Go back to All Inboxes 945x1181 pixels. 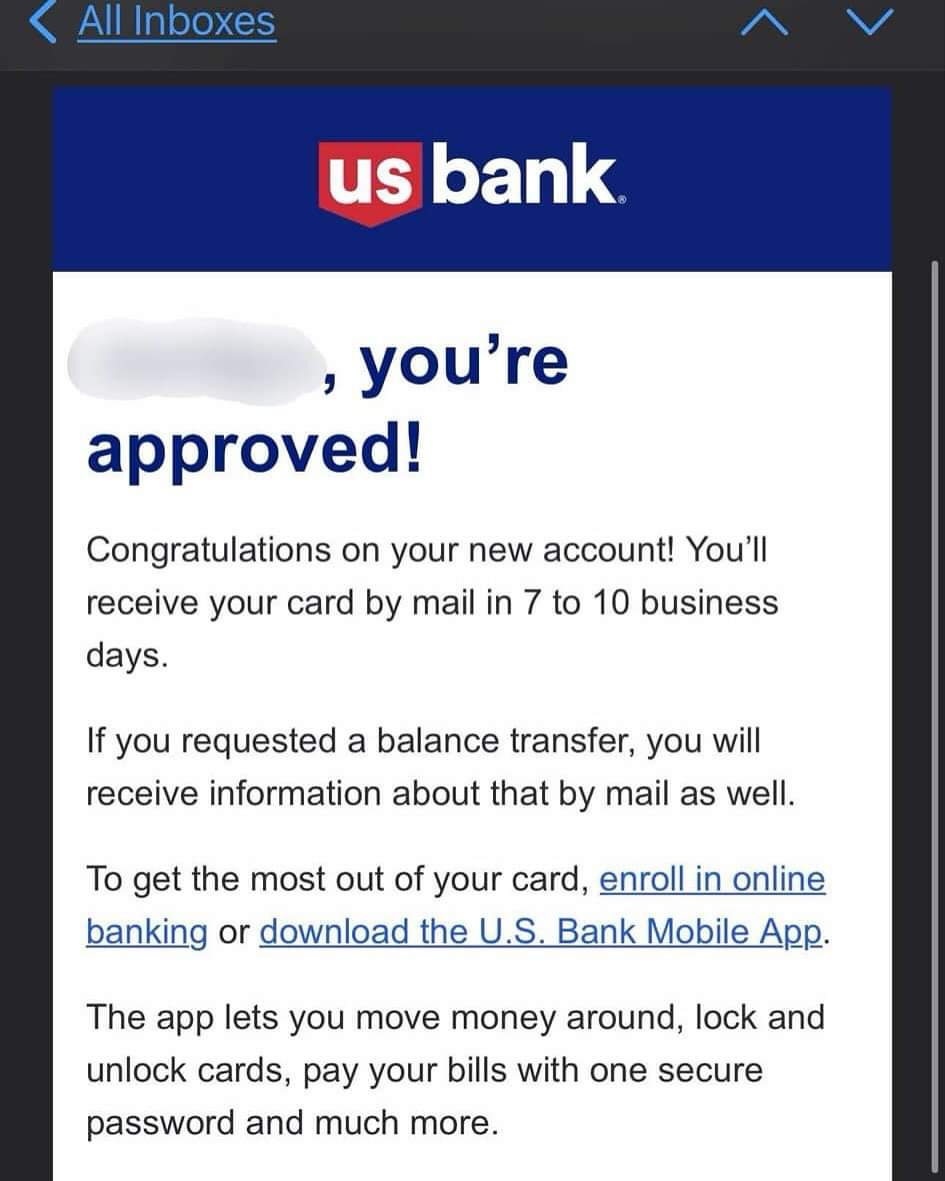pyautogui.click(x=155, y=22)
